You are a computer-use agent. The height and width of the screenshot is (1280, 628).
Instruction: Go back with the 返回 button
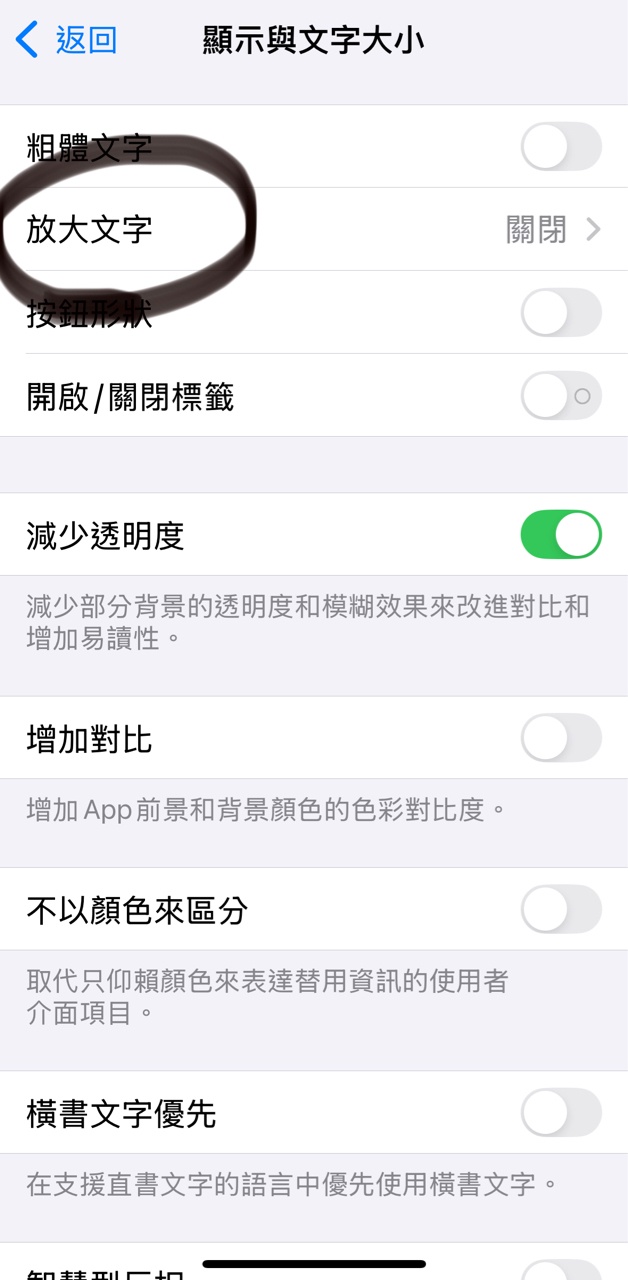68,41
